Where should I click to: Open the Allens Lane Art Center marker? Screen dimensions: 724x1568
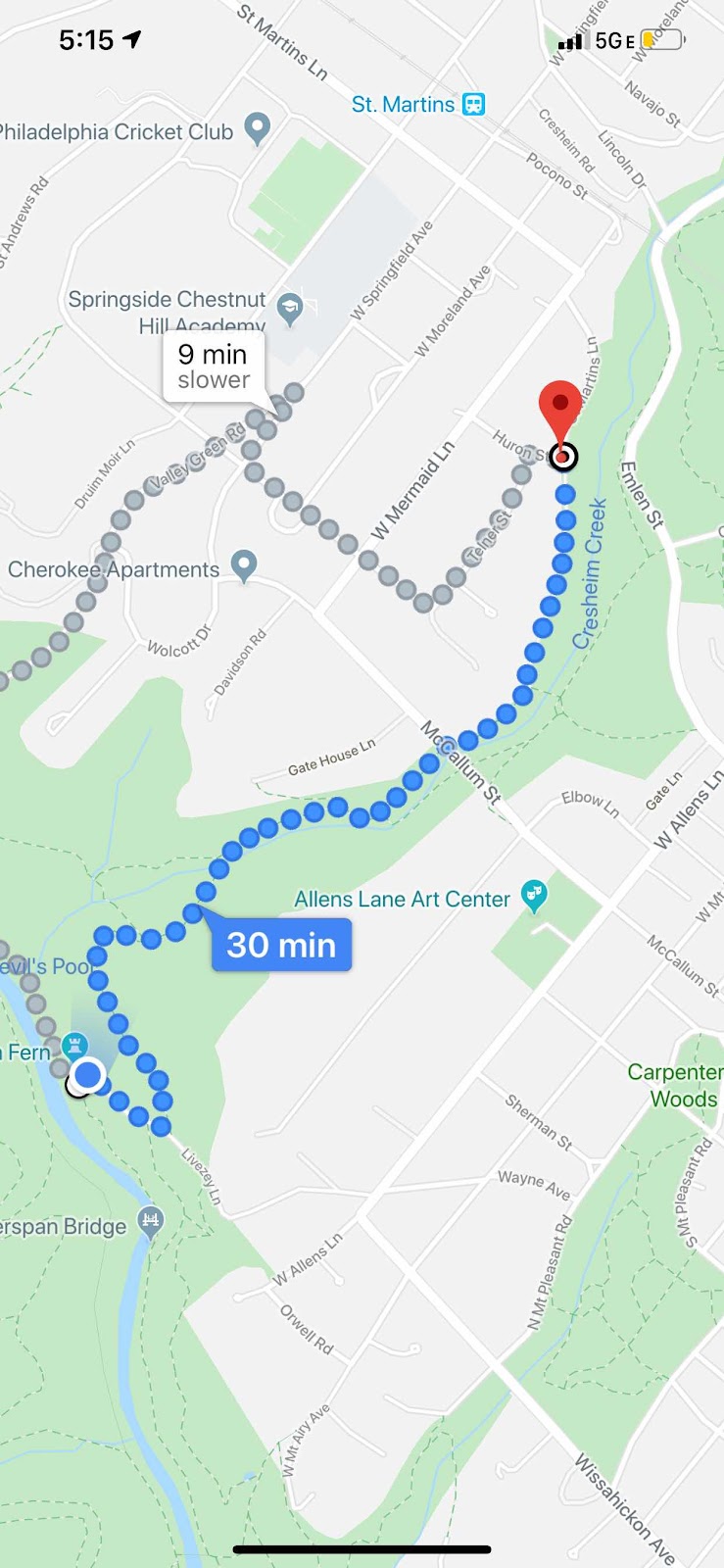534,895
